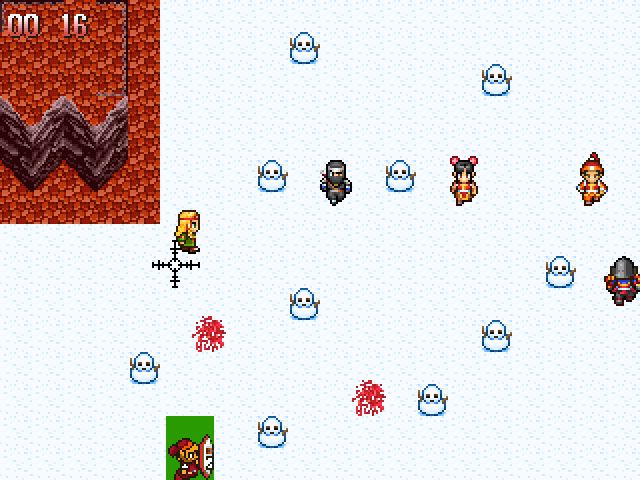
Task: Target the girl with red hair buns
Action: 462,180
